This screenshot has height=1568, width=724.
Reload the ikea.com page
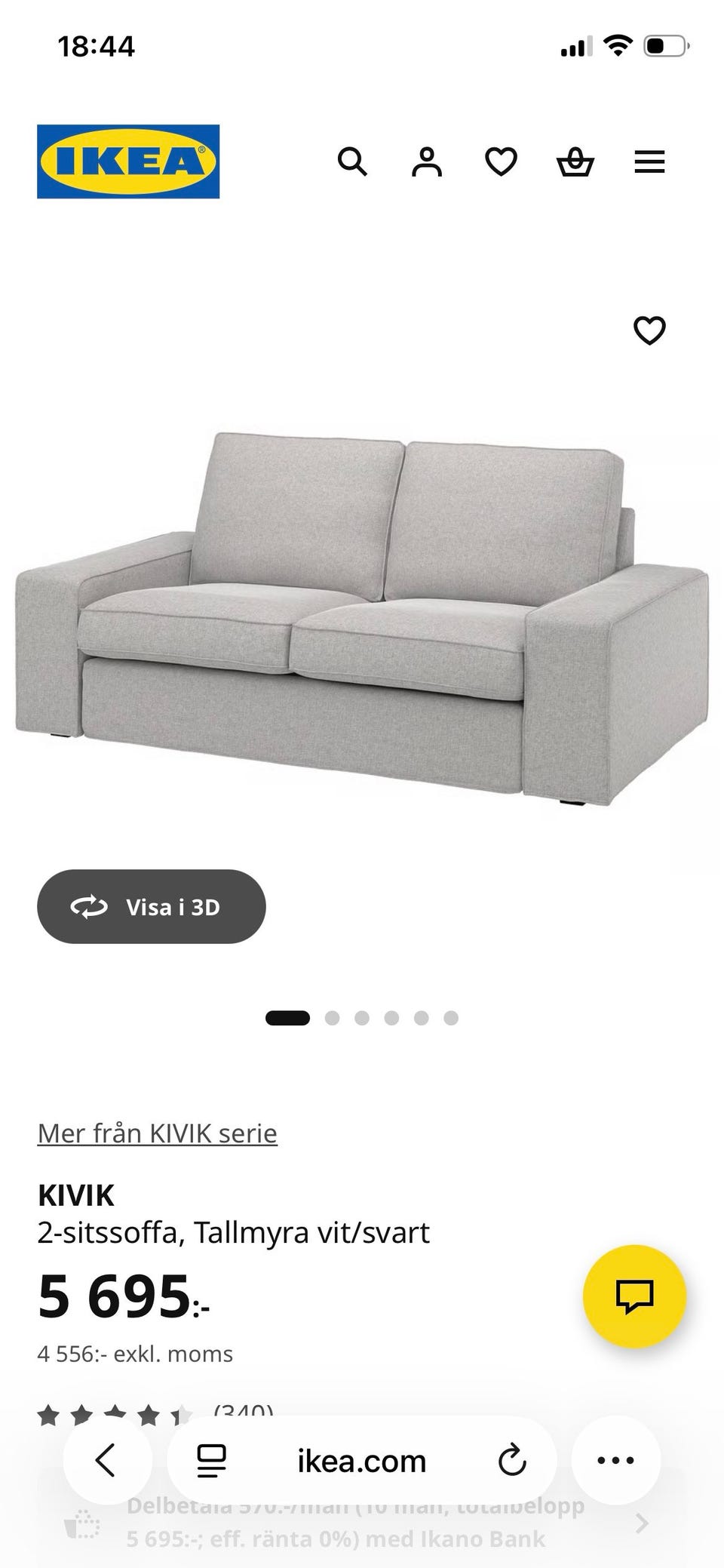click(512, 1461)
